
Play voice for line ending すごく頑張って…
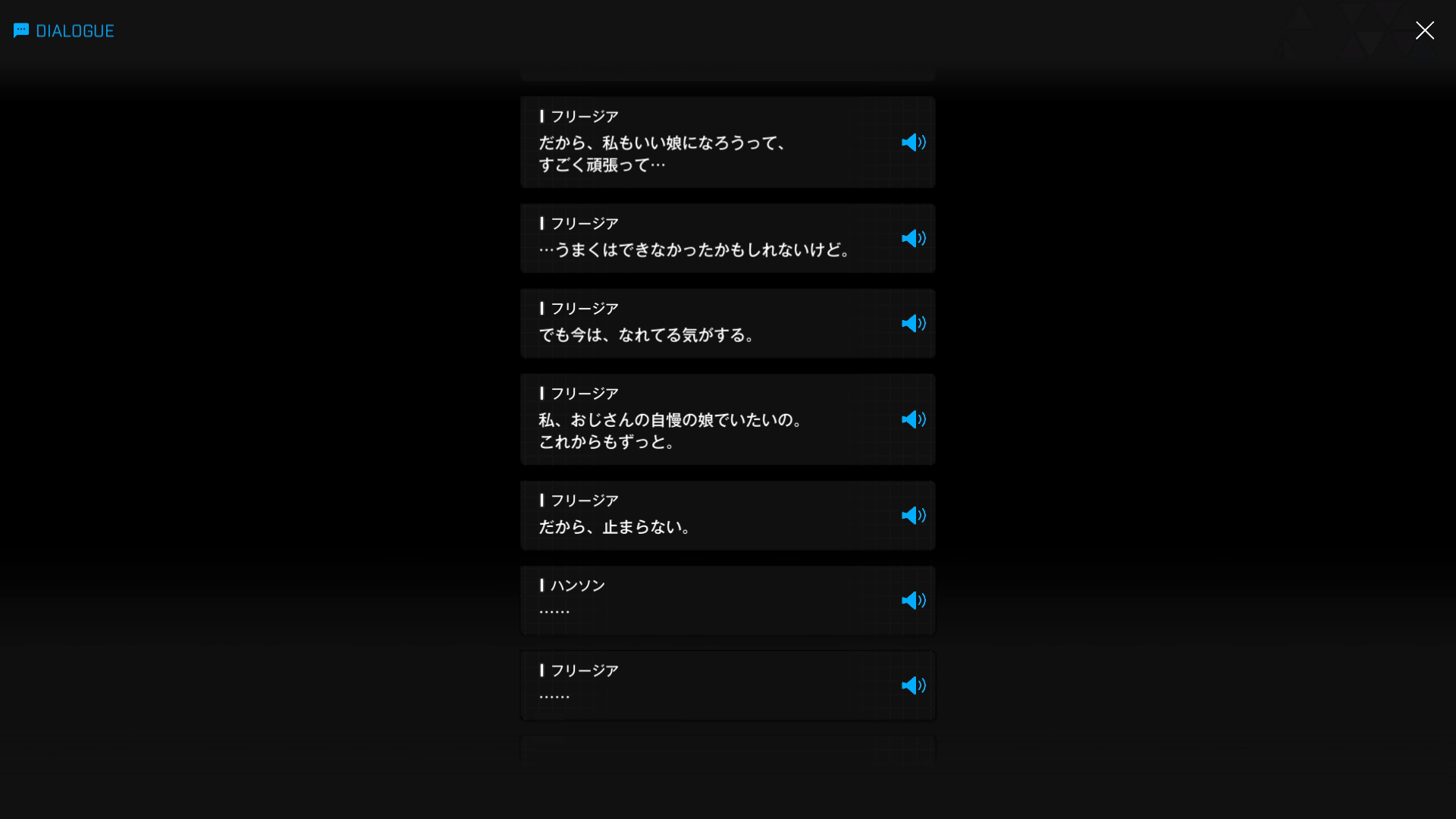[x=913, y=143]
